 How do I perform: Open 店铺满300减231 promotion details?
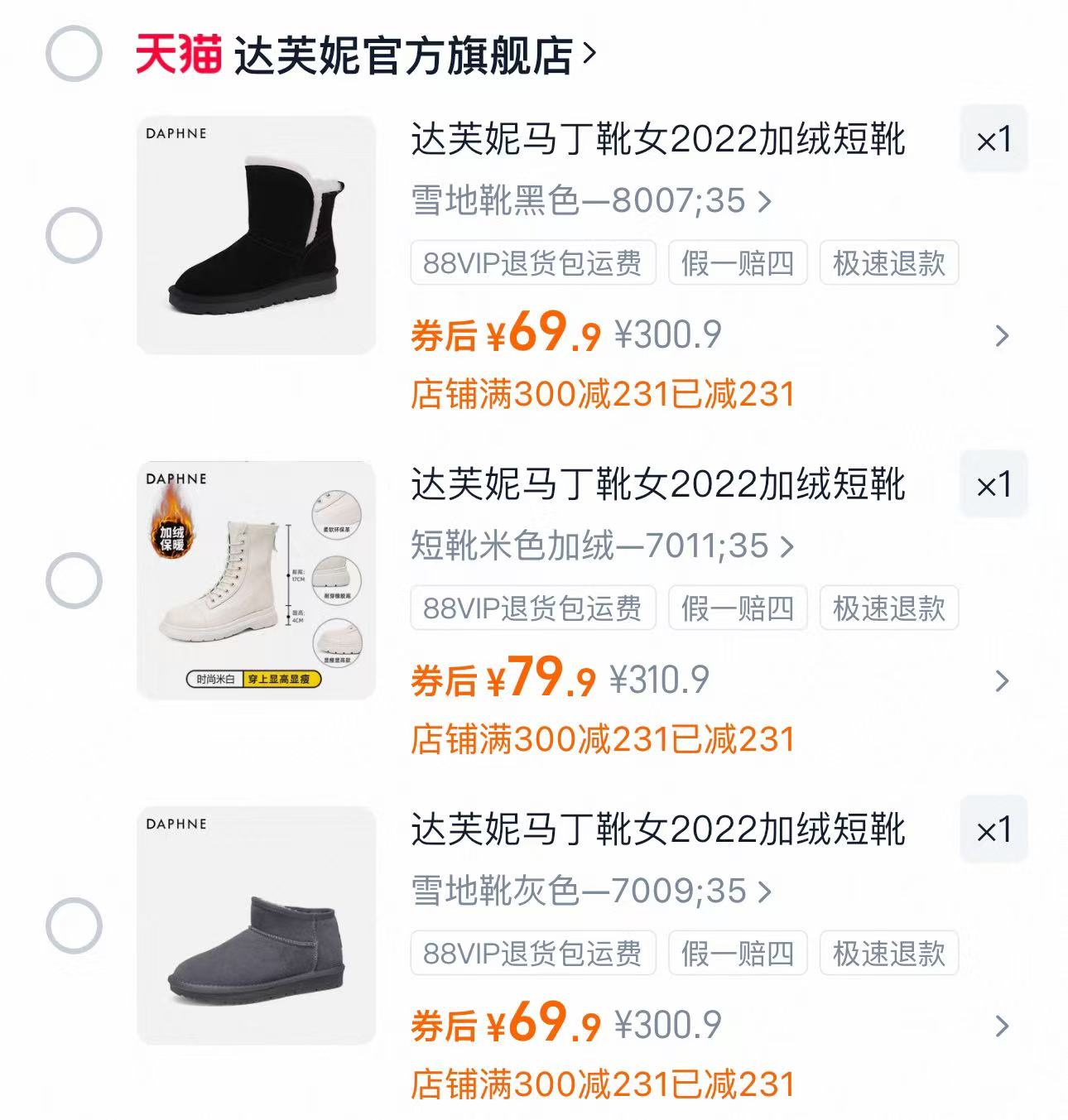[604, 397]
